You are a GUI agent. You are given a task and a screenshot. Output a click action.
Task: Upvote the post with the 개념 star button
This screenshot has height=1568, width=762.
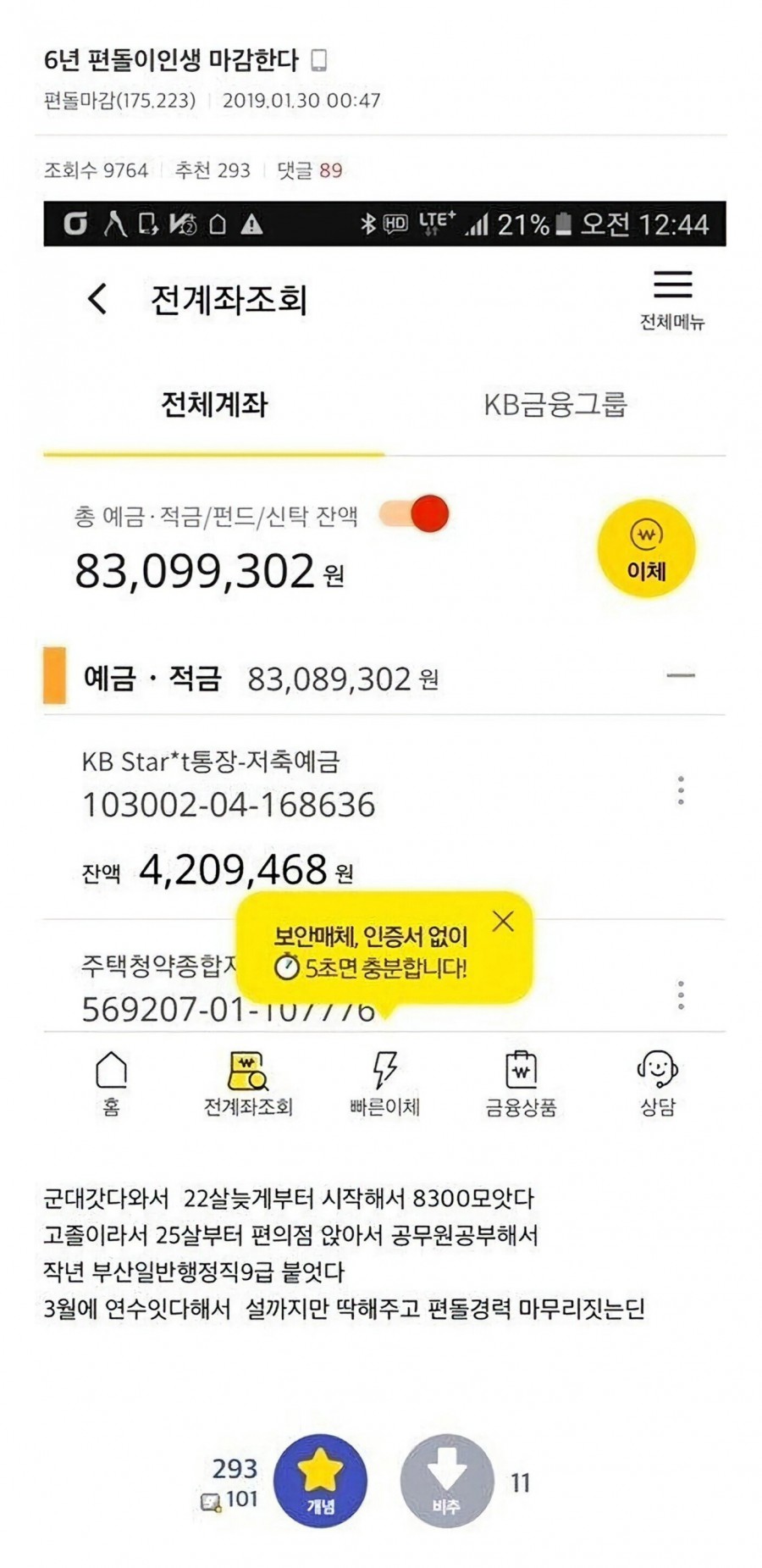point(320,1481)
